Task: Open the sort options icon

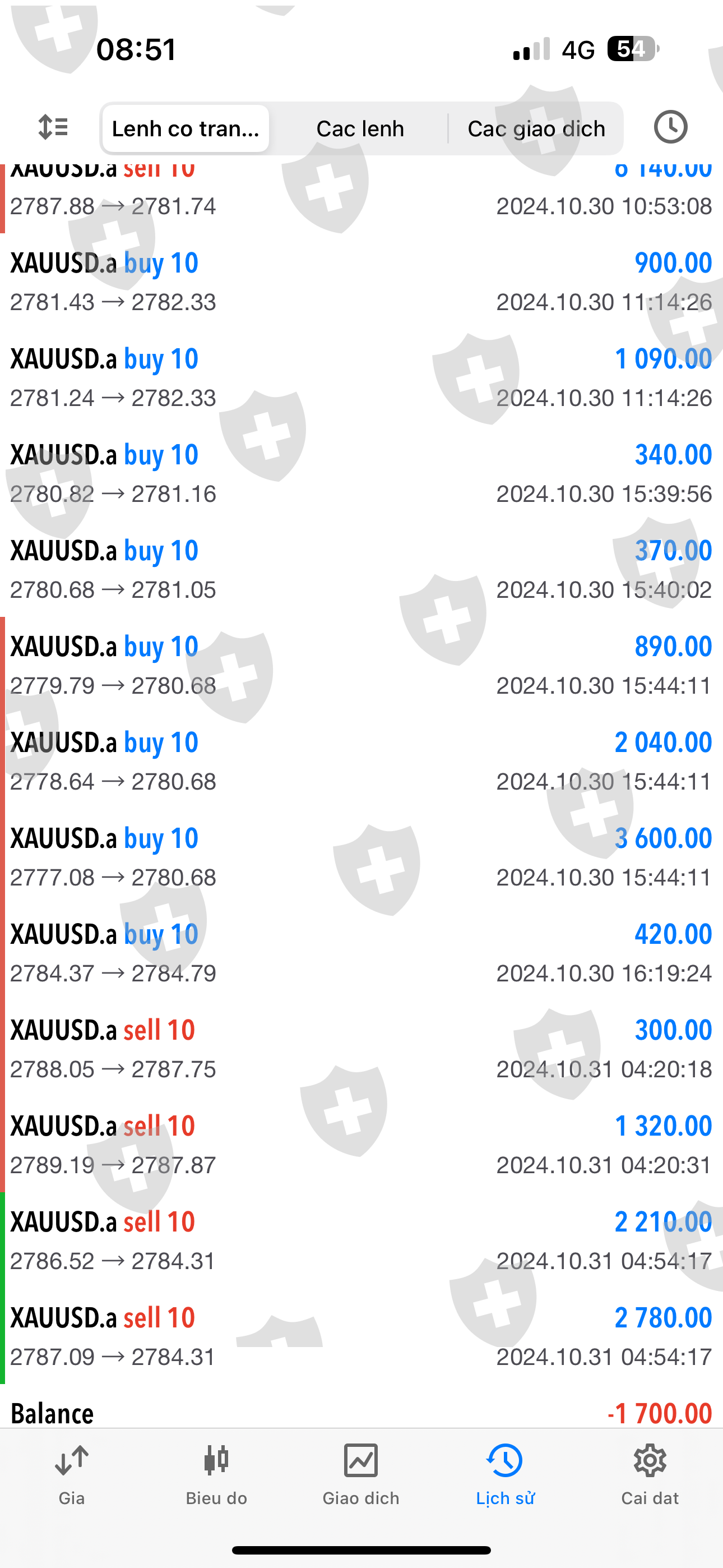Action: [x=53, y=128]
